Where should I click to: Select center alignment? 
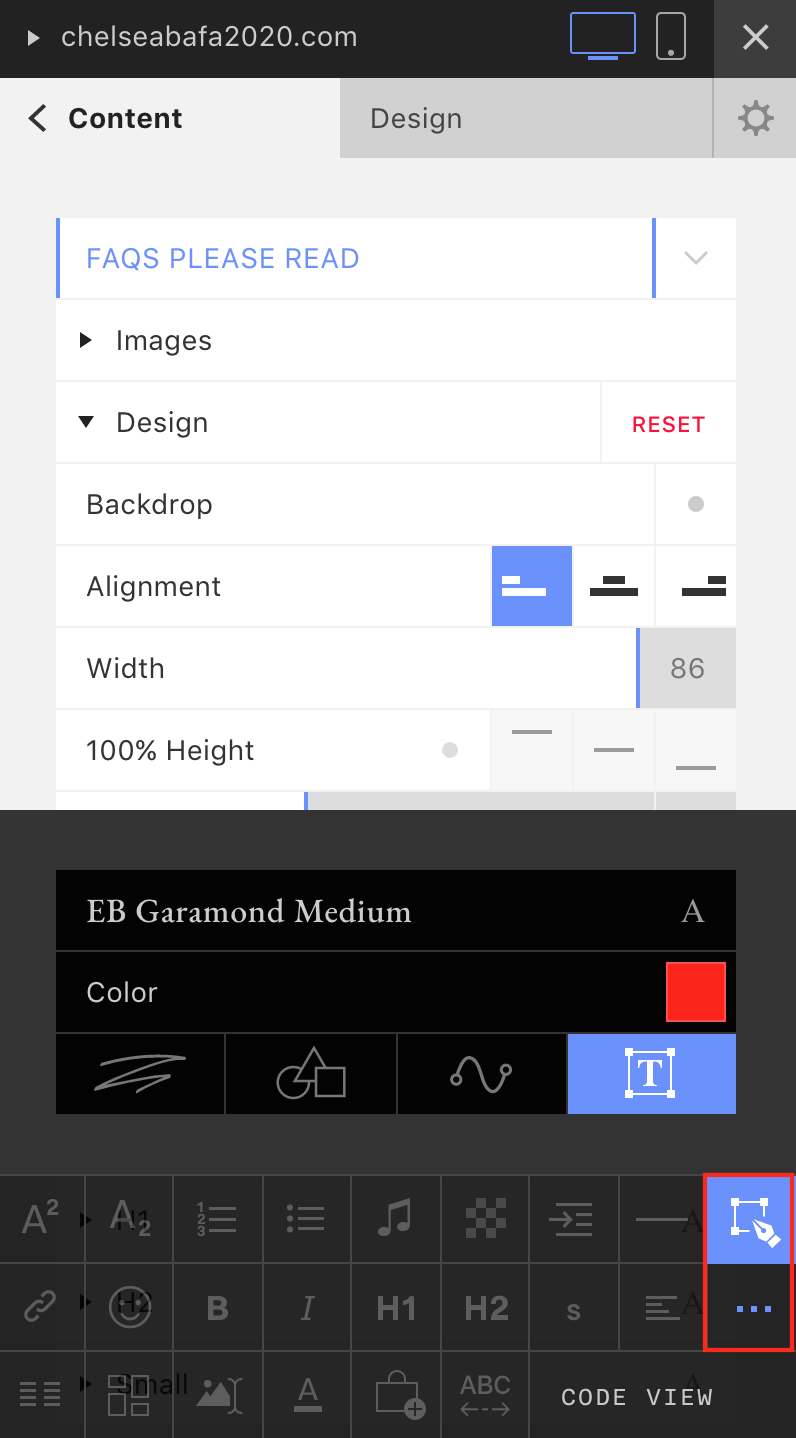tap(614, 586)
